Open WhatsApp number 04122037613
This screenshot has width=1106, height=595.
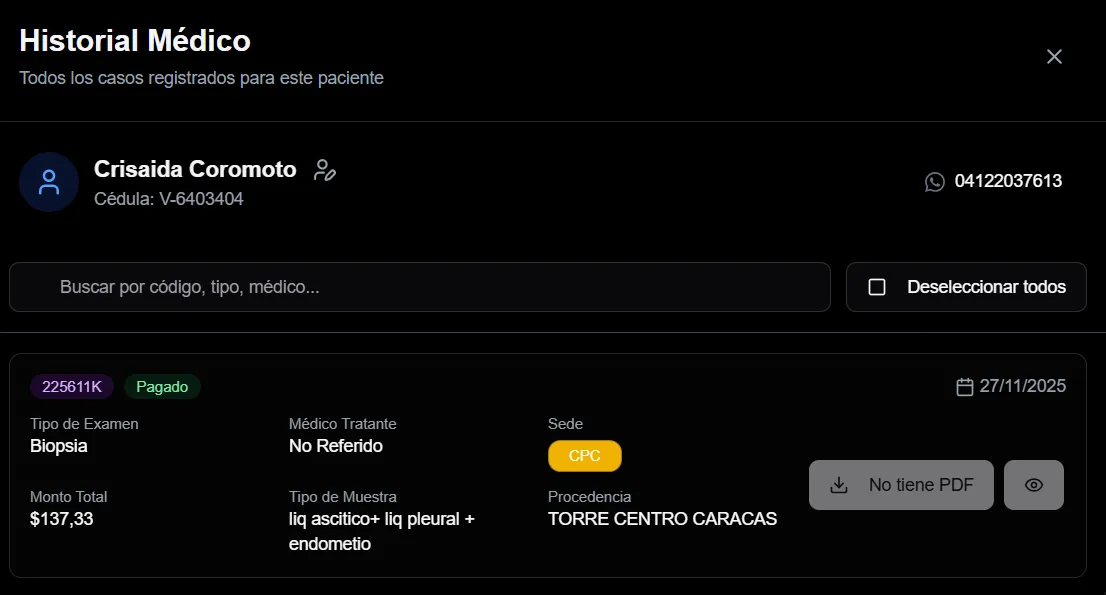(x=994, y=181)
